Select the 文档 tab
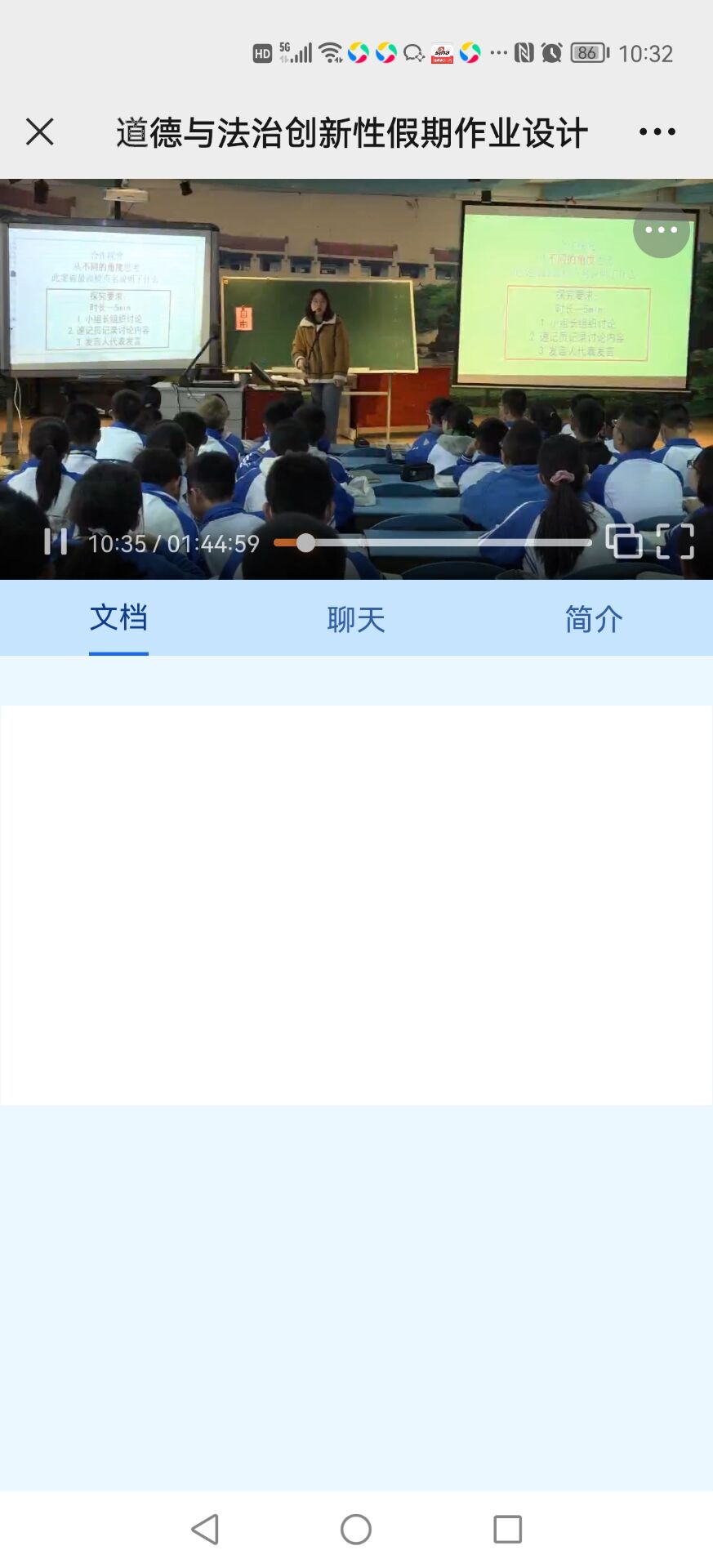This screenshot has width=713, height=1568. coord(118,618)
